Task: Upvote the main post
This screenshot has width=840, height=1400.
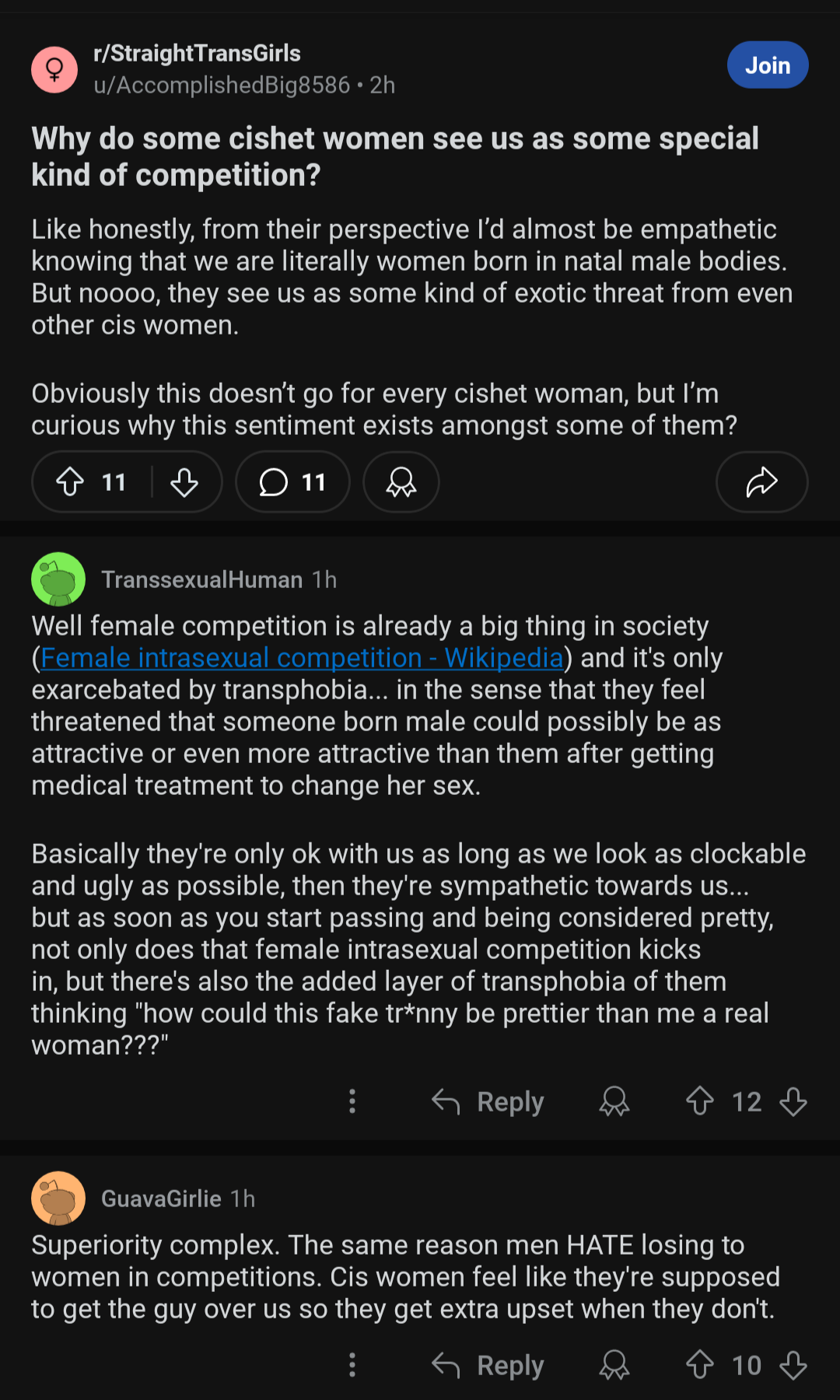Action: (71, 481)
